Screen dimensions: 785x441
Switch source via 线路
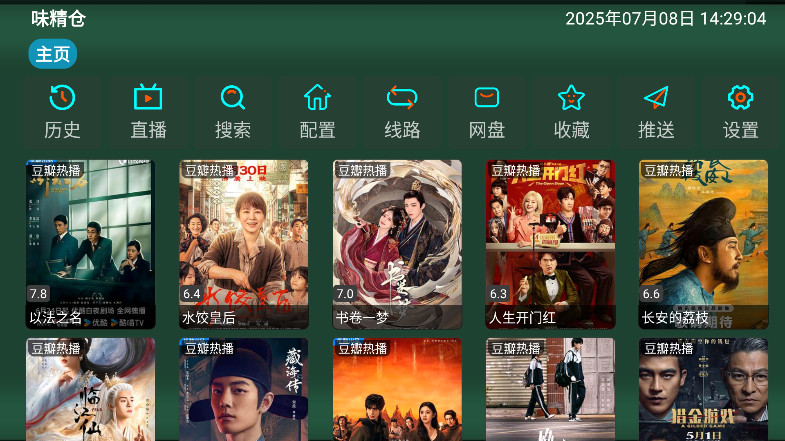click(402, 112)
